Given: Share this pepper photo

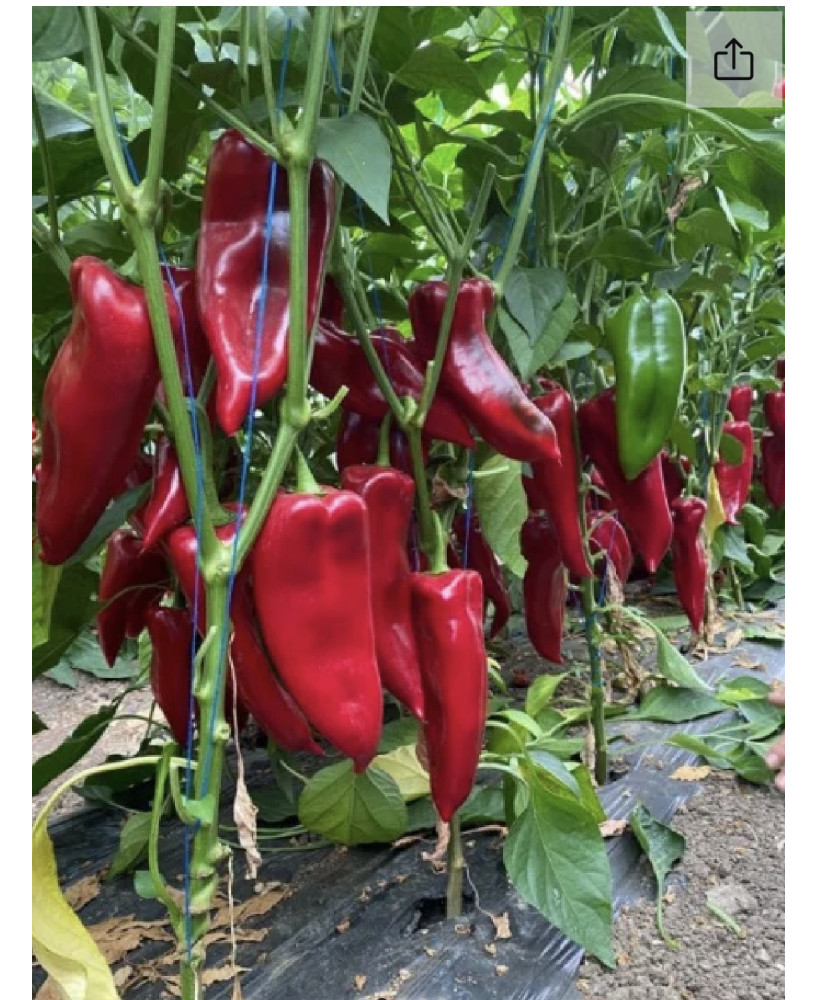Looking at the screenshot, I should [x=733, y=59].
